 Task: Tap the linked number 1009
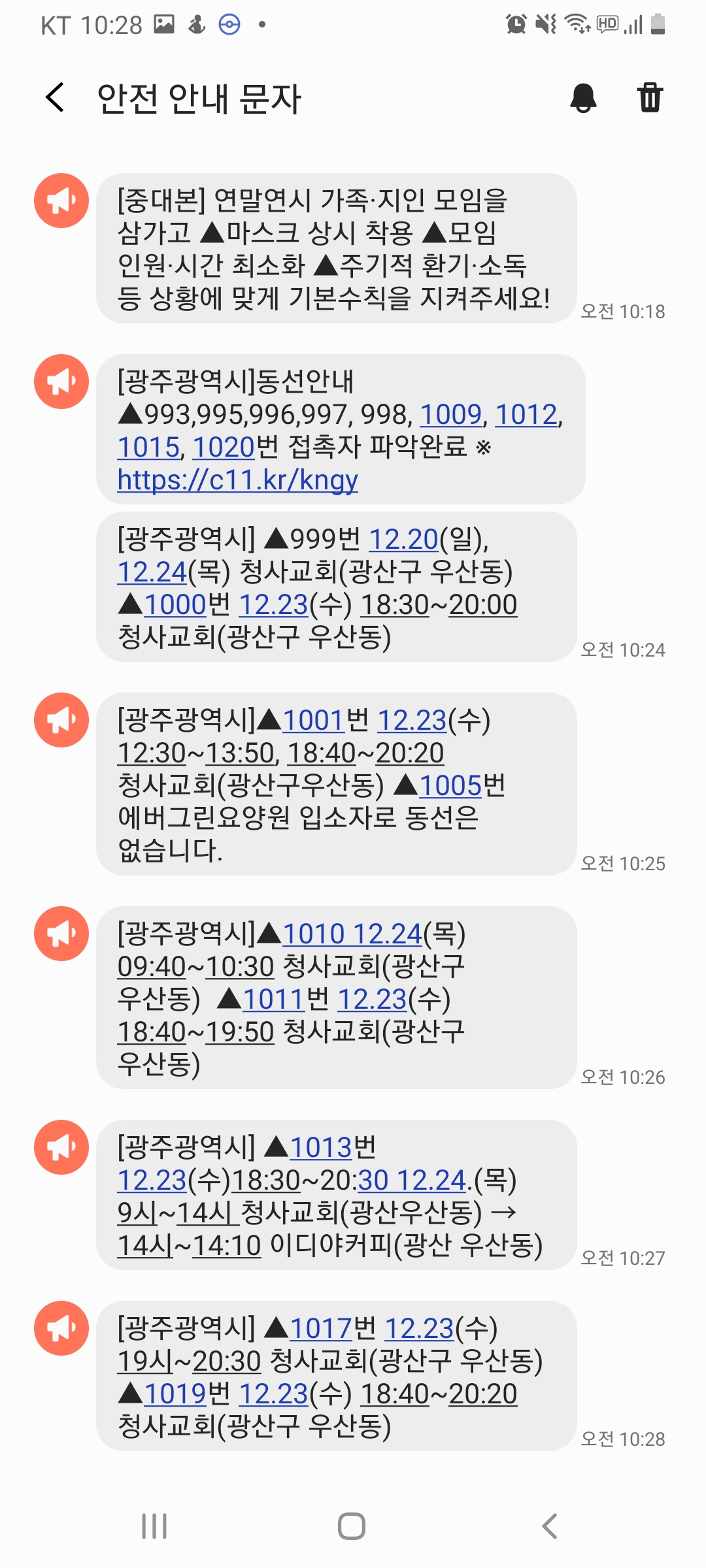point(450,415)
